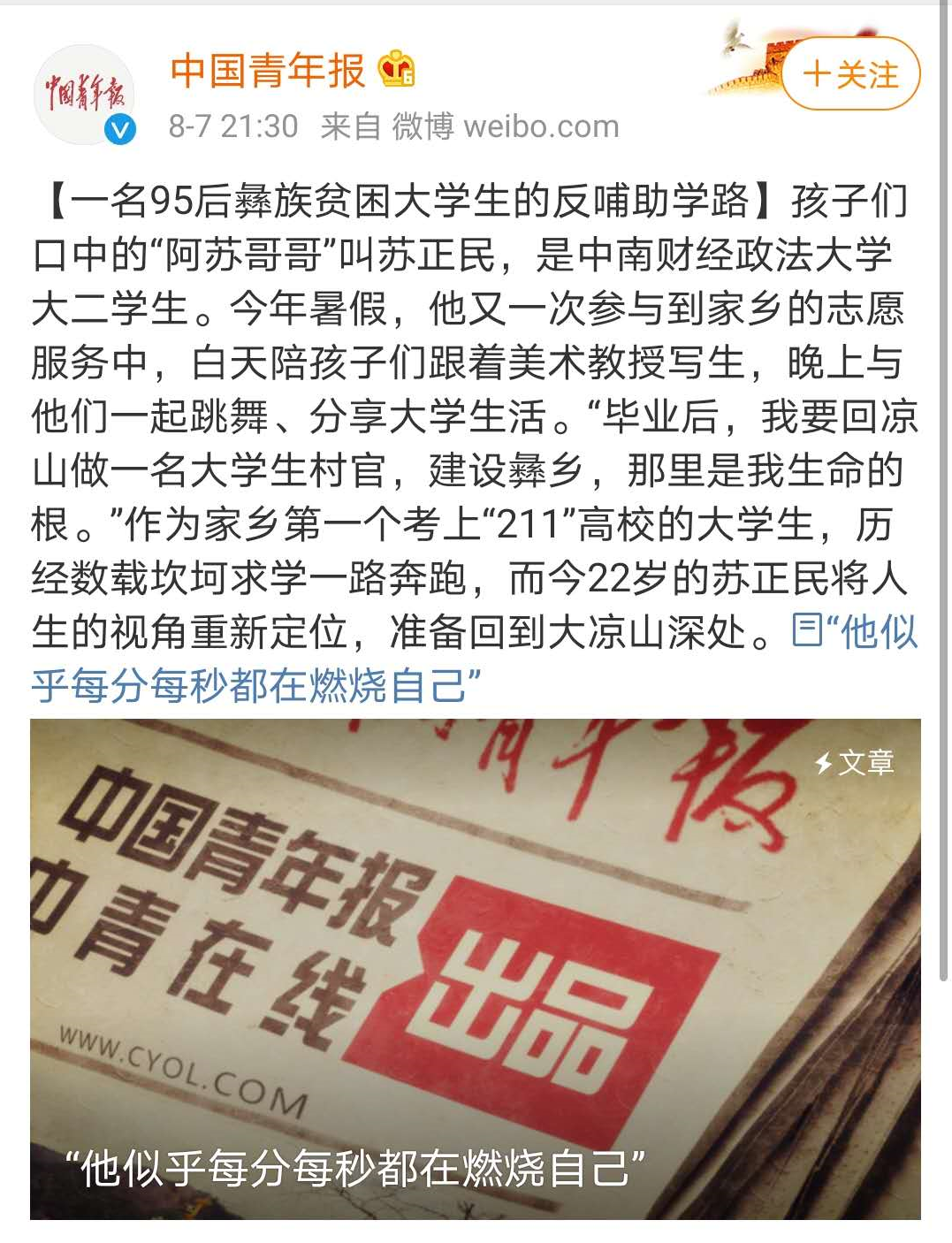Tap the 微博 weibo.com source link
Screen dimensions: 952x1243
tap(505, 126)
